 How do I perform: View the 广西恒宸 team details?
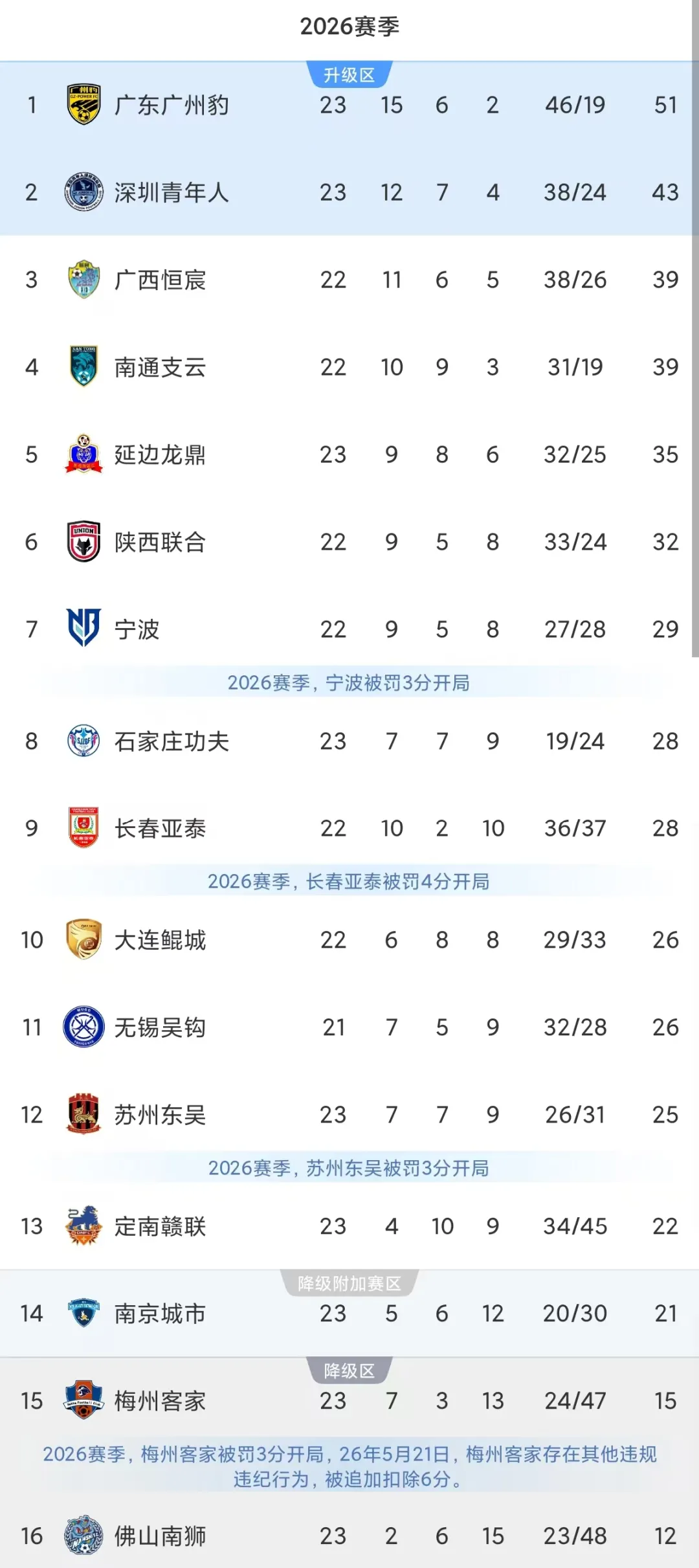[x=349, y=280]
